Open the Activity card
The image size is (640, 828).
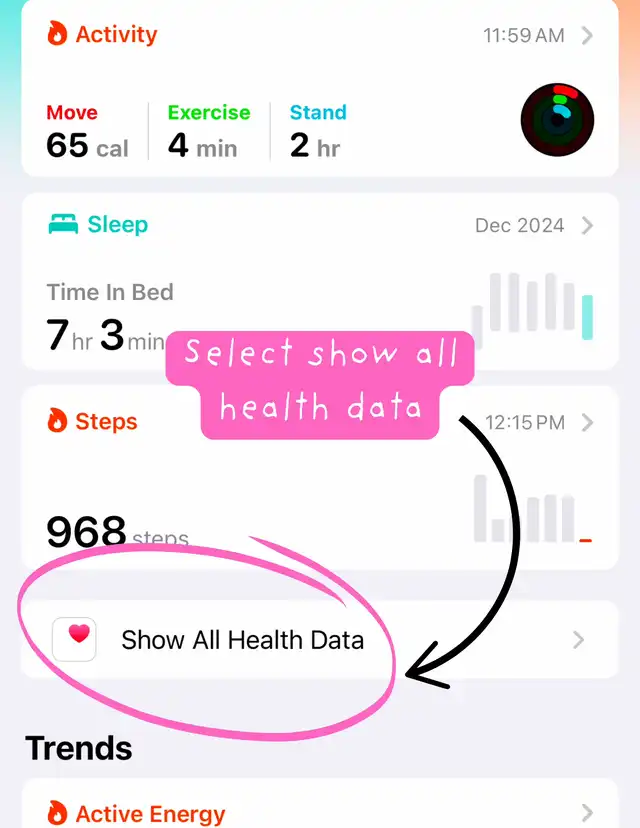pyautogui.click(x=318, y=88)
